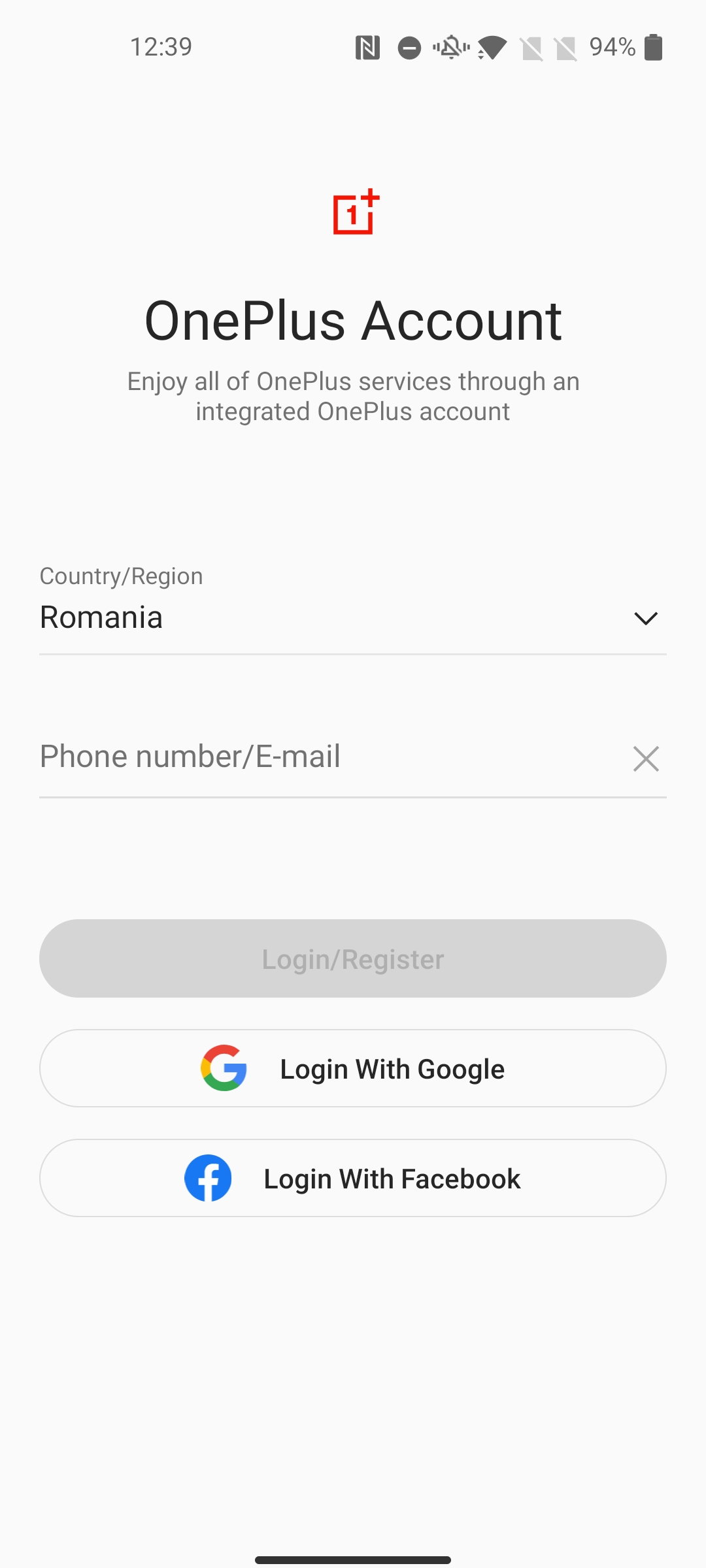Choose Login With Facebook

click(x=353, y=1178)
